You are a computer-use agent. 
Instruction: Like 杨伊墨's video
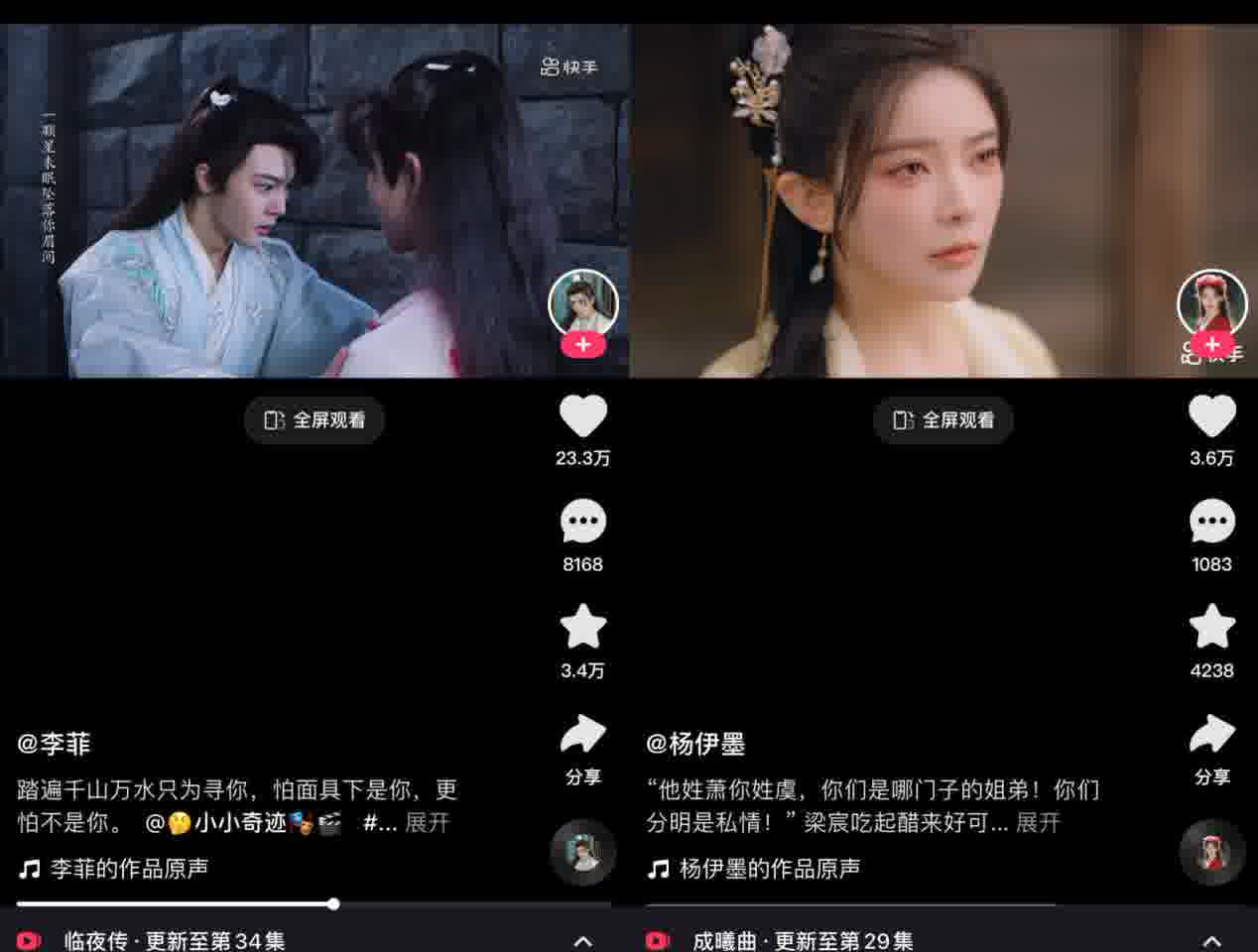tap(1211, 416)
